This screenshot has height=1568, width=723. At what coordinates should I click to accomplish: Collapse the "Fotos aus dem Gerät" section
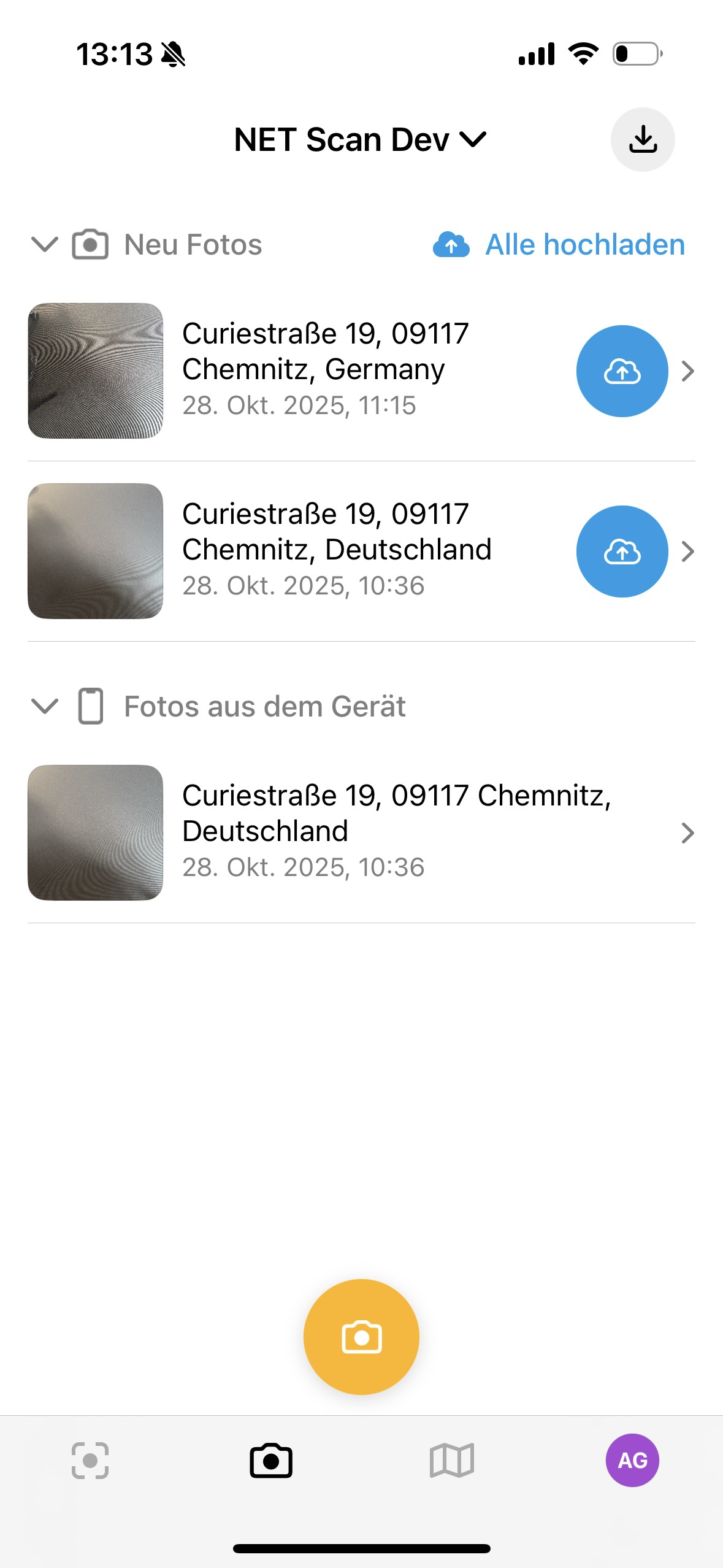coord(44,707)
